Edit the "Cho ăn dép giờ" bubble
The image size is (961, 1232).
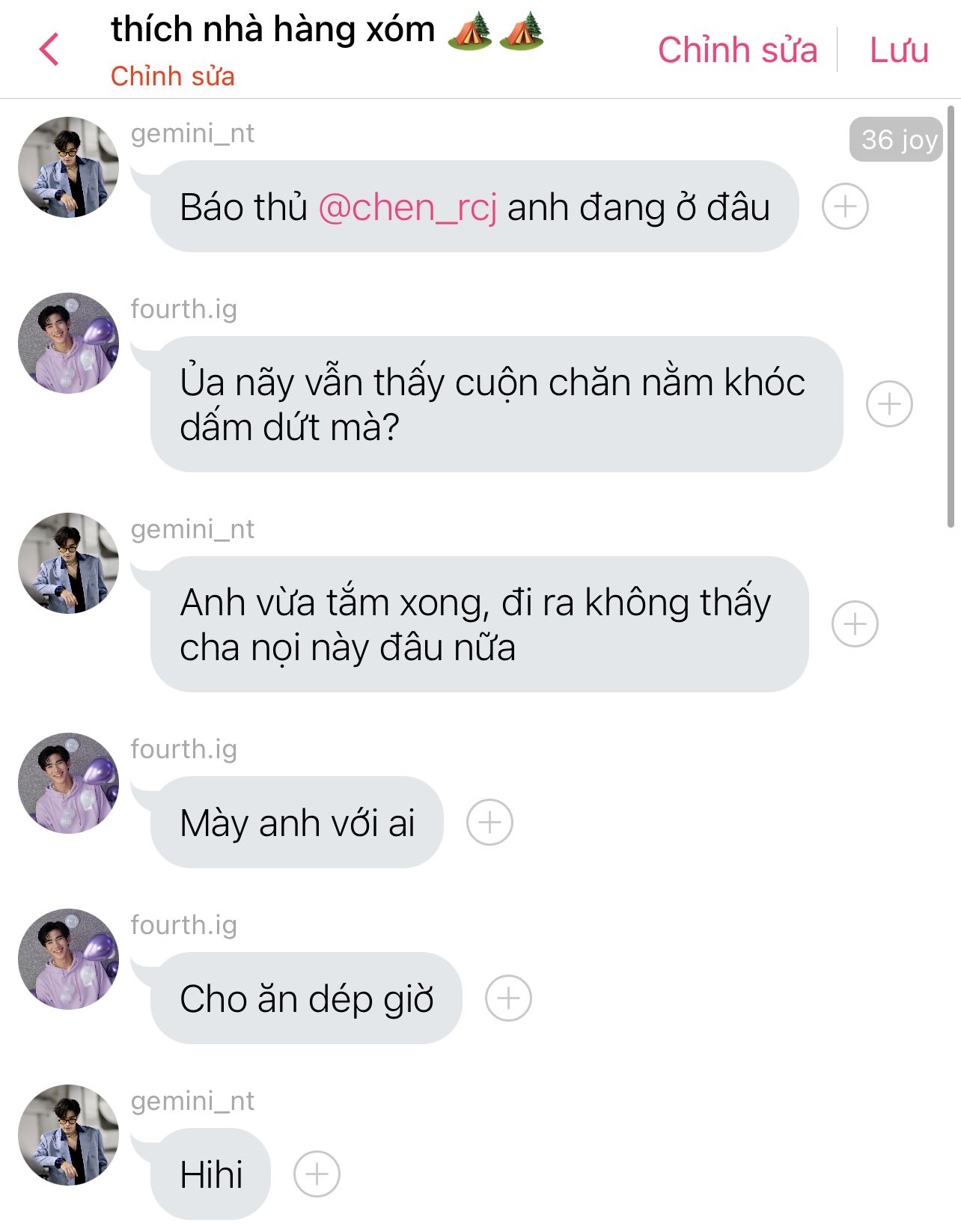click(306, 998)
